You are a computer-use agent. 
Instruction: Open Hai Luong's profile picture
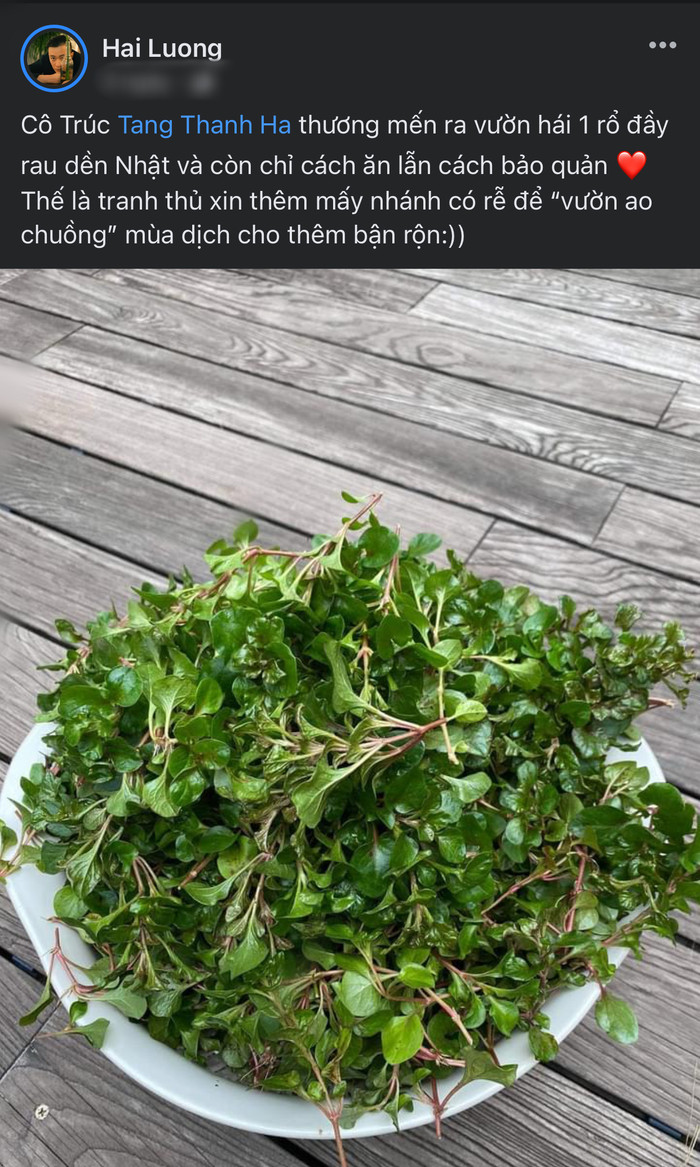53,59
